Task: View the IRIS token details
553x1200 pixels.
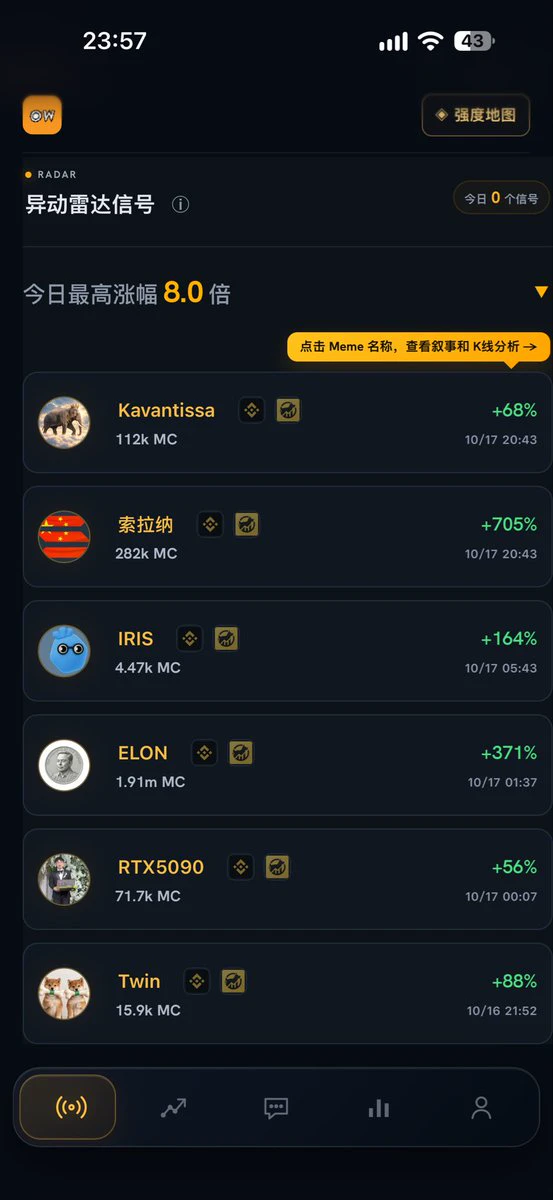Action: [x=288, y=650]
